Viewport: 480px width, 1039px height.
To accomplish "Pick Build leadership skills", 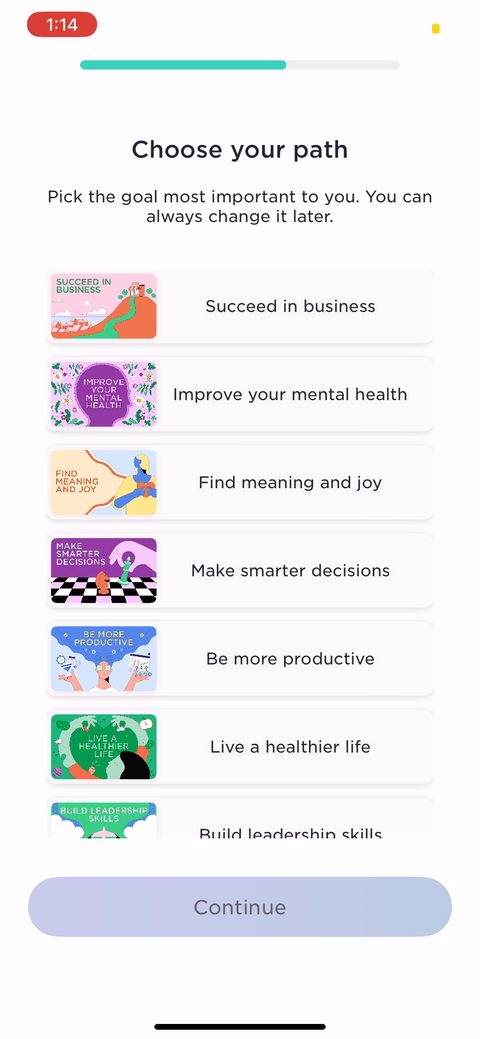I will click(x=240, y=819).
